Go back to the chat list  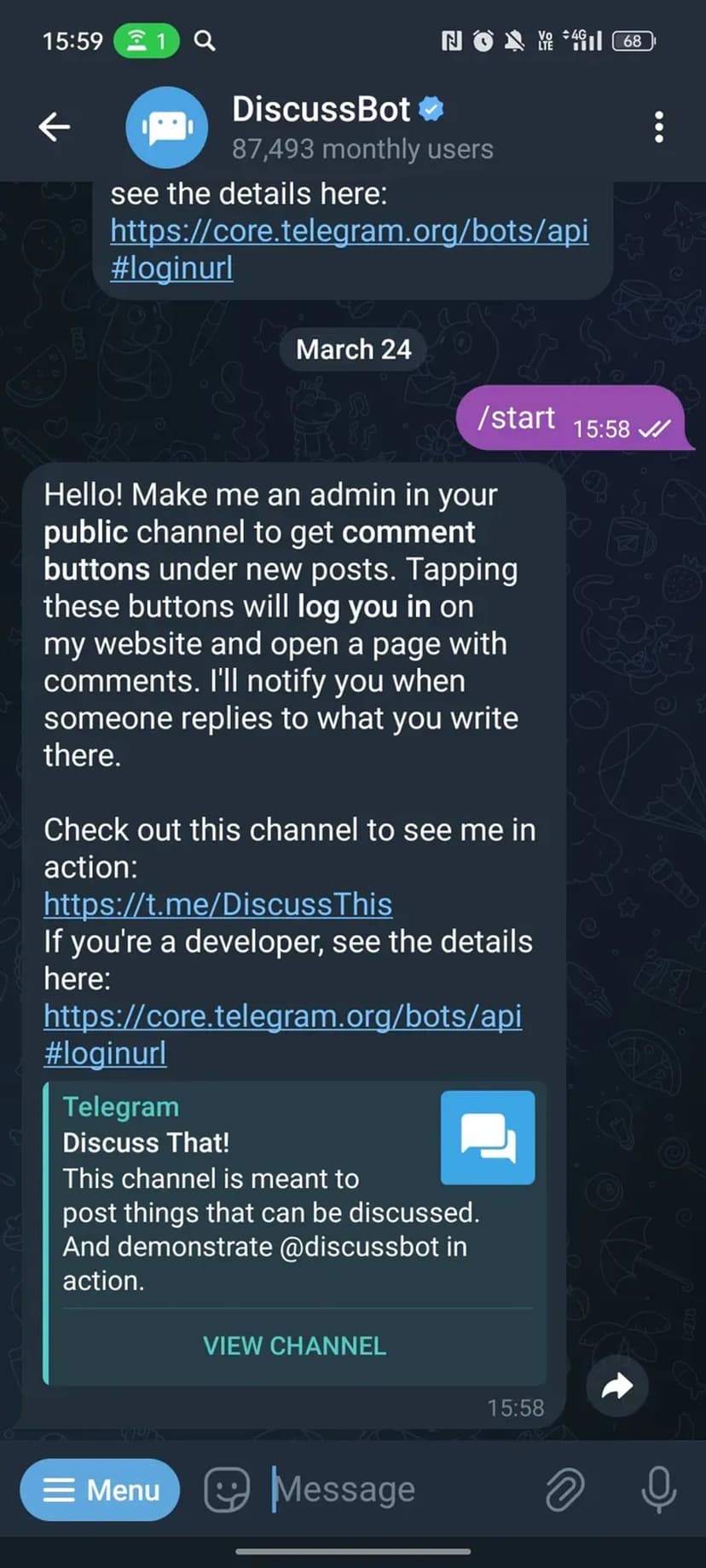[55, 127]
